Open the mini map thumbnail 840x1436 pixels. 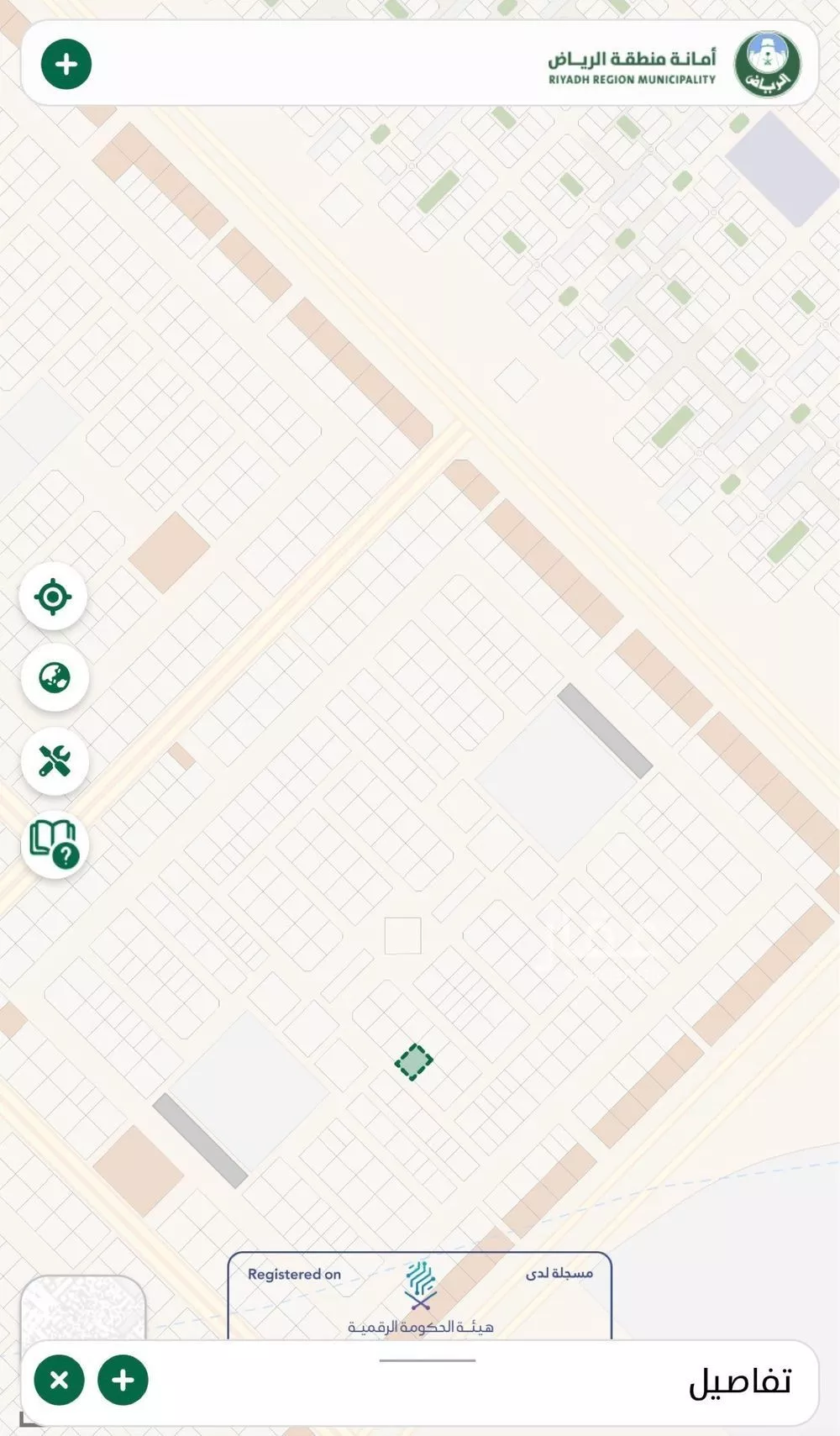point(82,1307)
